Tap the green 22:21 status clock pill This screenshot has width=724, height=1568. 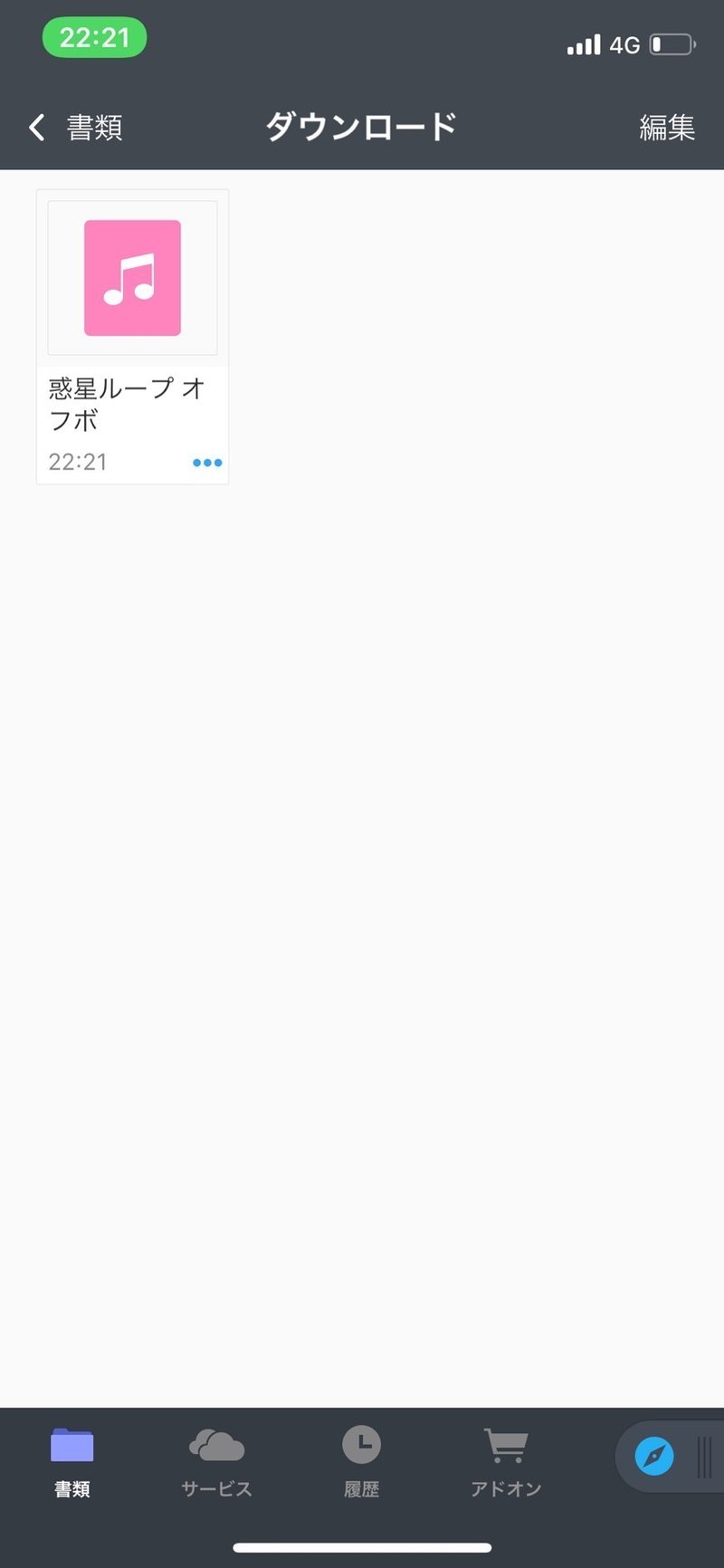point(95,38)
